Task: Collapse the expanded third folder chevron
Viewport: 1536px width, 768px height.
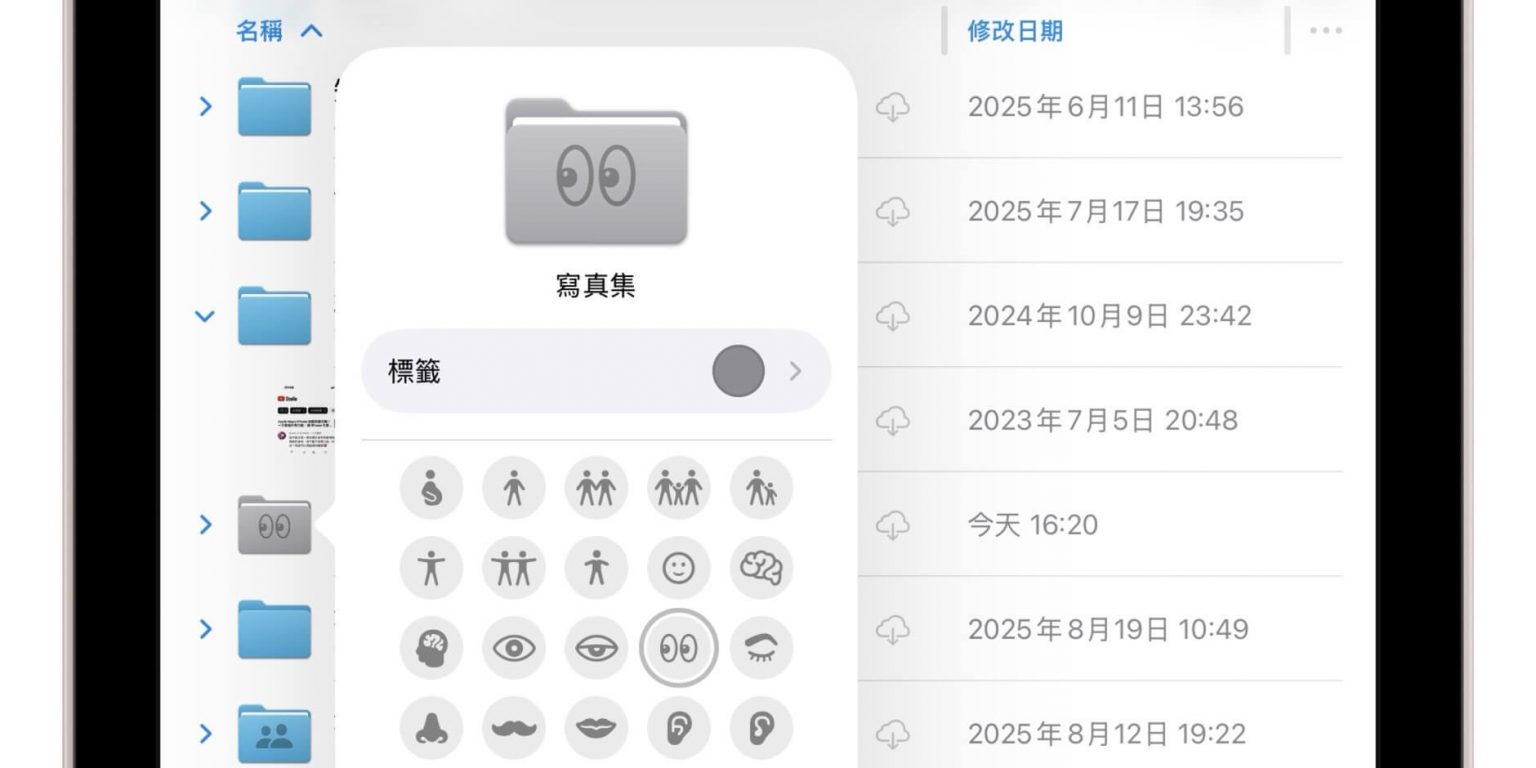Action: click(204, 315)
